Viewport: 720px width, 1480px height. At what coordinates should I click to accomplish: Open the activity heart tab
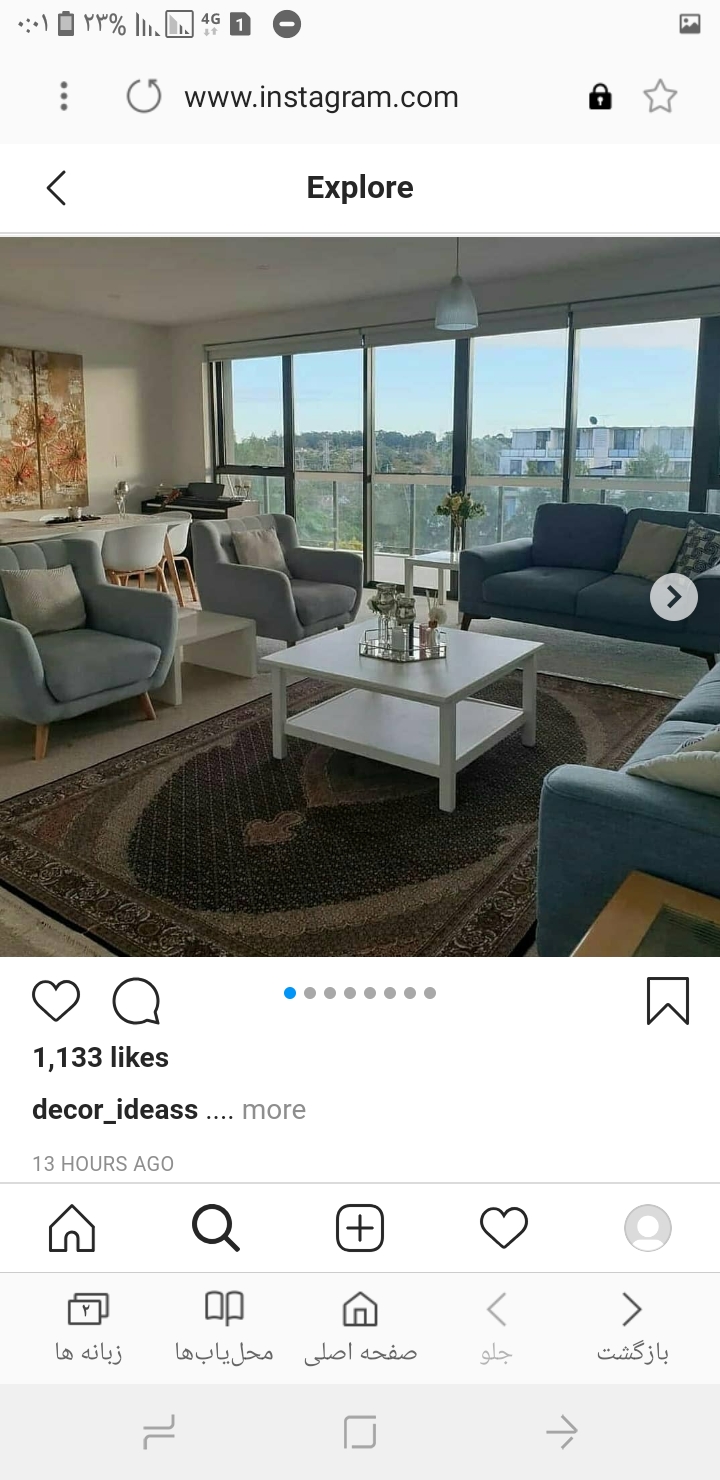(504, 1228)
